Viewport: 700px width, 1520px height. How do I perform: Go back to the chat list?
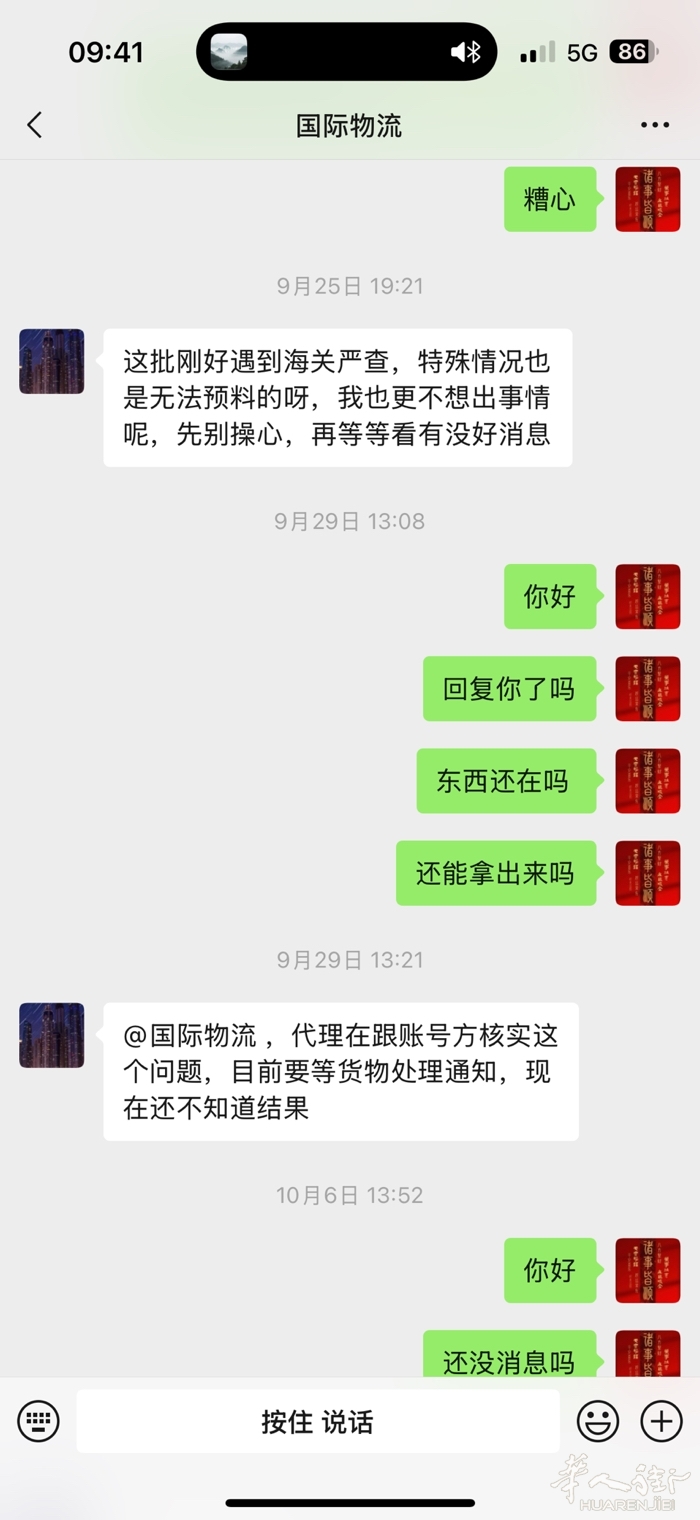click(35, 125)
